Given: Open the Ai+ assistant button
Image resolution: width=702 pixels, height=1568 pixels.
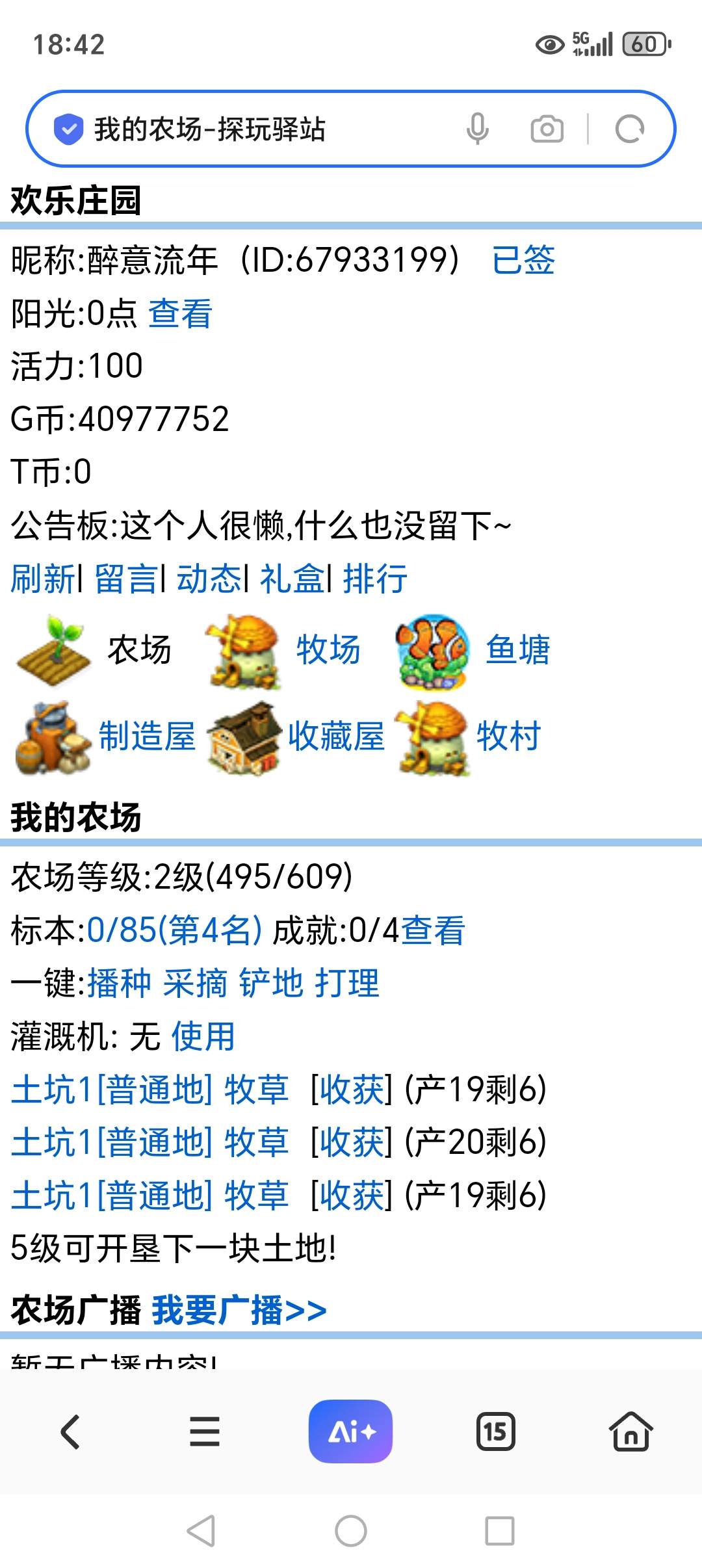Looking at the screenshot, I should tap(350, 1431).
